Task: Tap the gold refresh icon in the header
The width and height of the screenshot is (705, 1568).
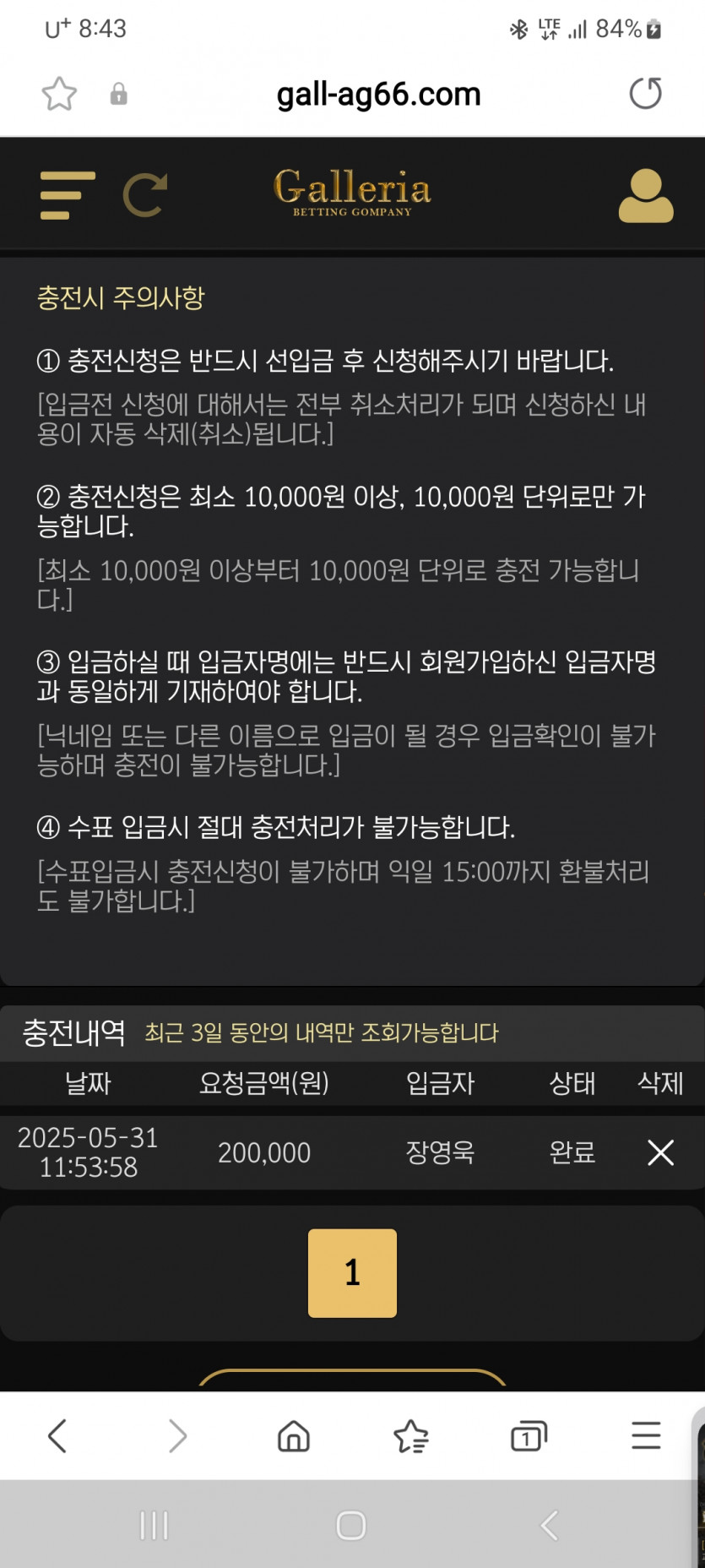Action: tap(145, 196)
